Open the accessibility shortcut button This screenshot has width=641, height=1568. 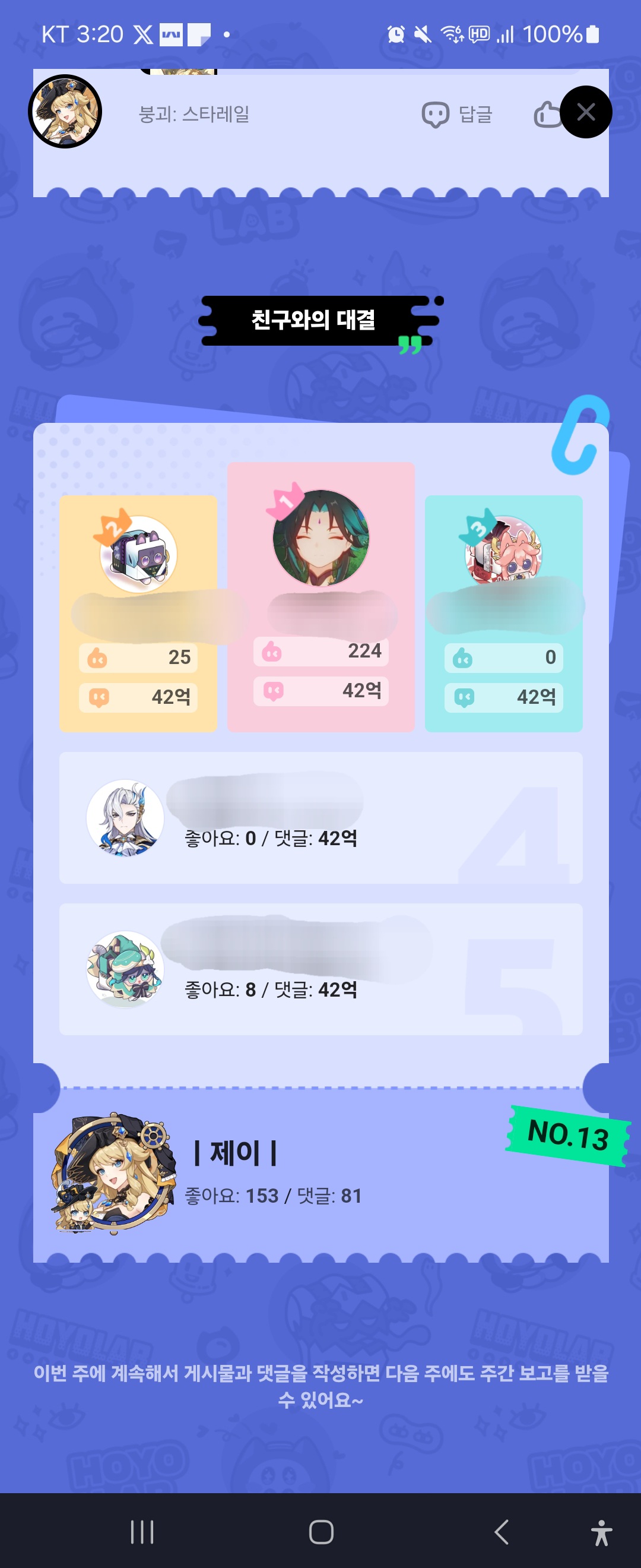coord(601,1532)
